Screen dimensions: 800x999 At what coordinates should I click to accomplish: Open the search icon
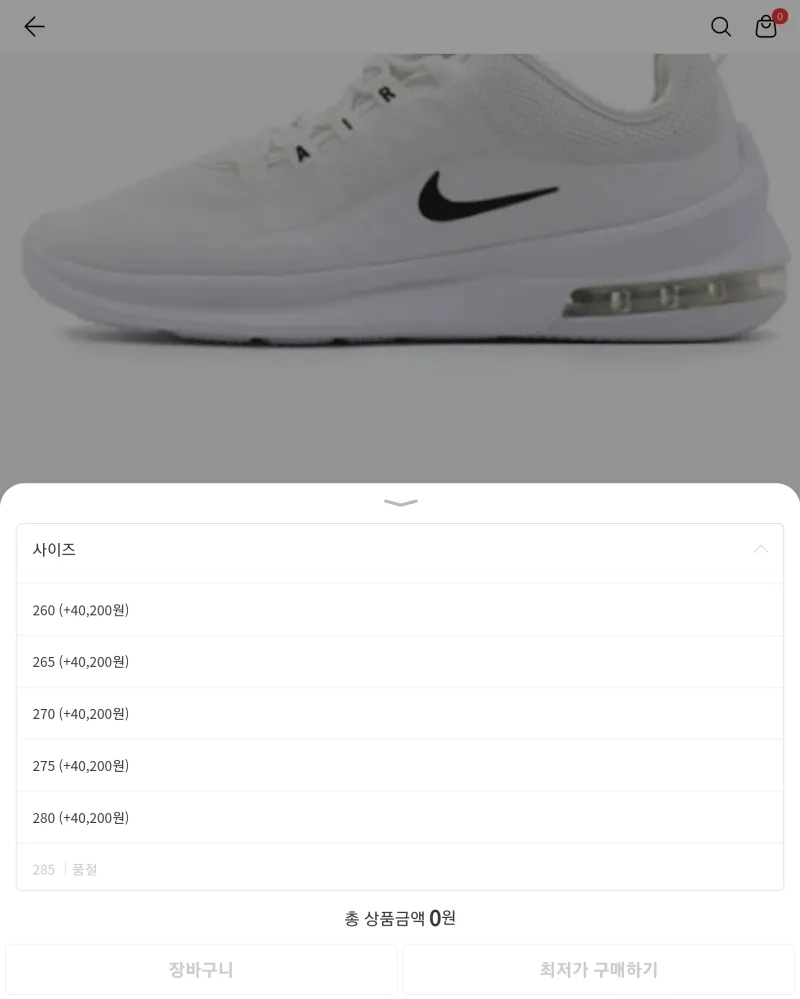click(721, 27)
